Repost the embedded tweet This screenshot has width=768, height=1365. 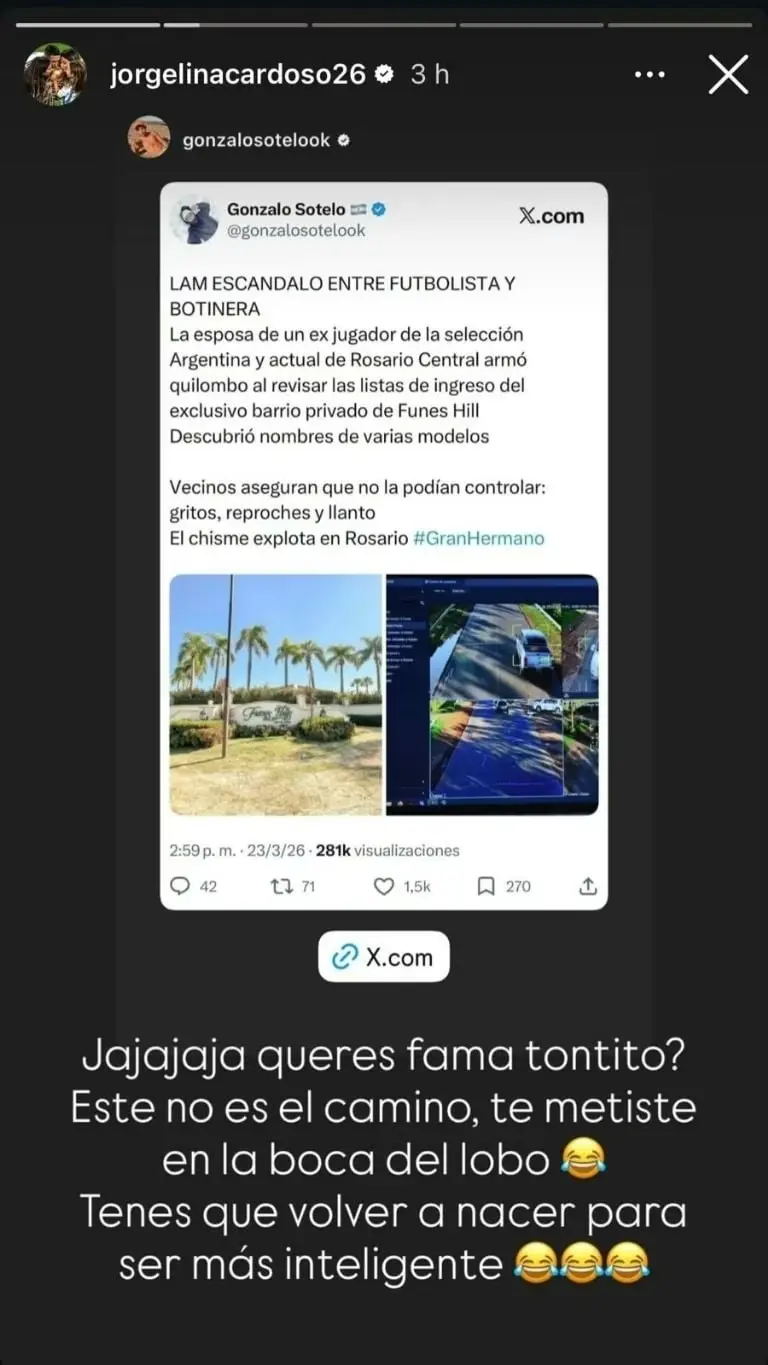[283, 886]
